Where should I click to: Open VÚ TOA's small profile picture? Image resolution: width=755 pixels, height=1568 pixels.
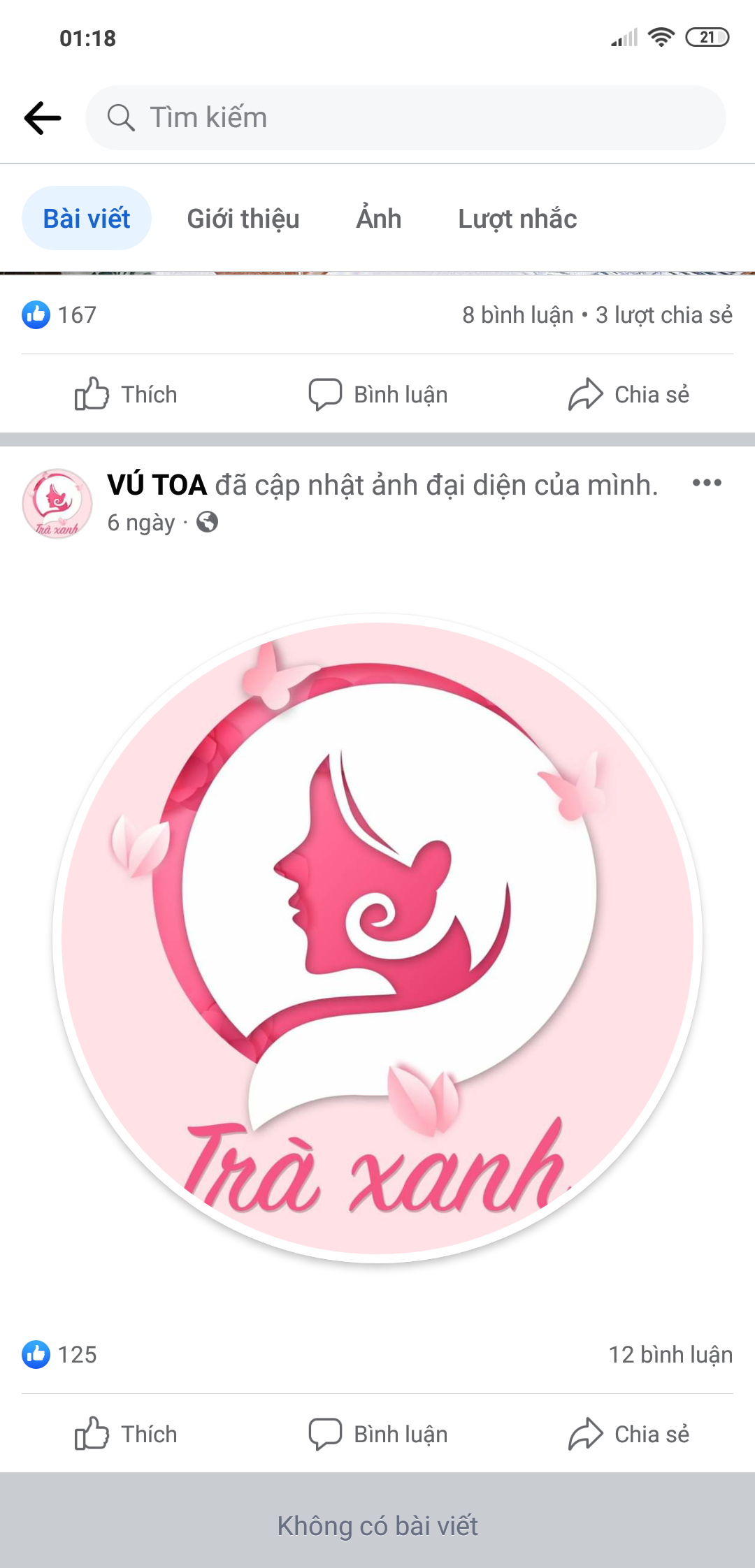click(x=57, y=503)
